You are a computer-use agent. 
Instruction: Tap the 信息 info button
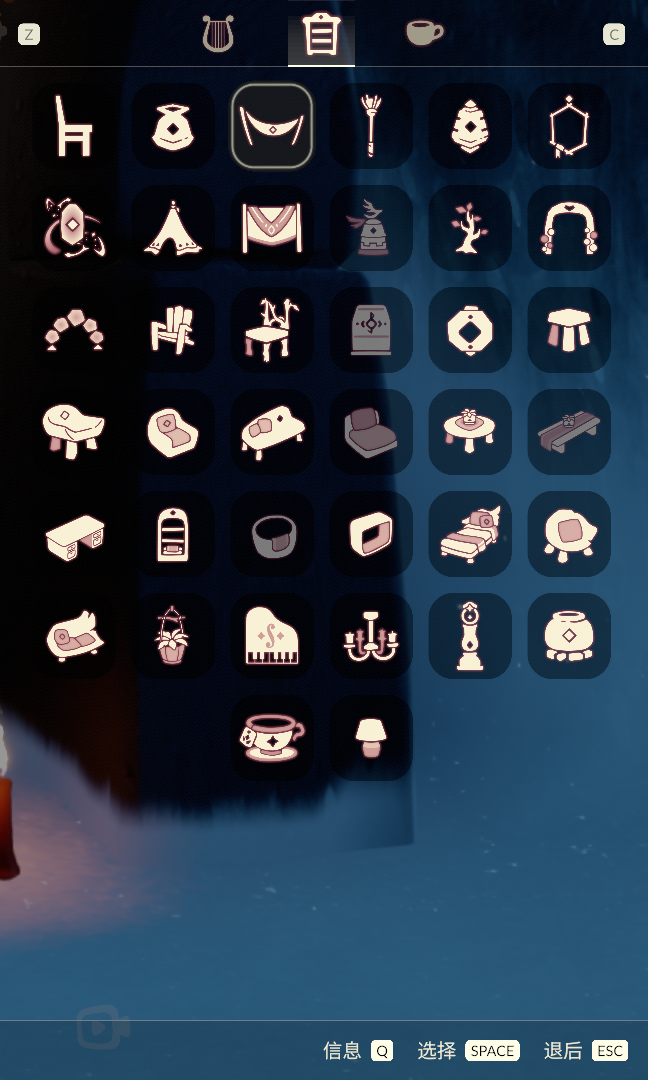[358, 1051]
